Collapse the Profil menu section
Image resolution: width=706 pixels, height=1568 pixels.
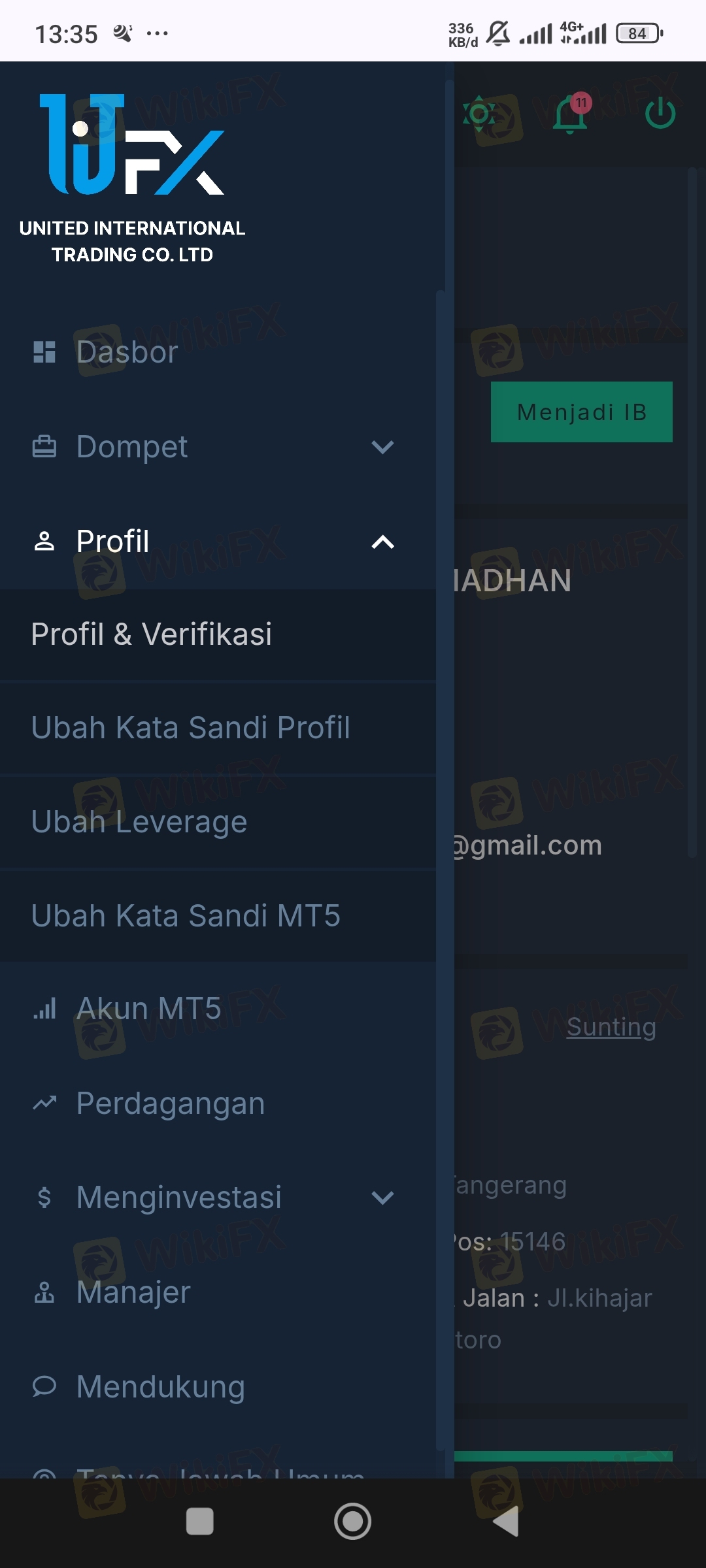[x=218, y=542]
